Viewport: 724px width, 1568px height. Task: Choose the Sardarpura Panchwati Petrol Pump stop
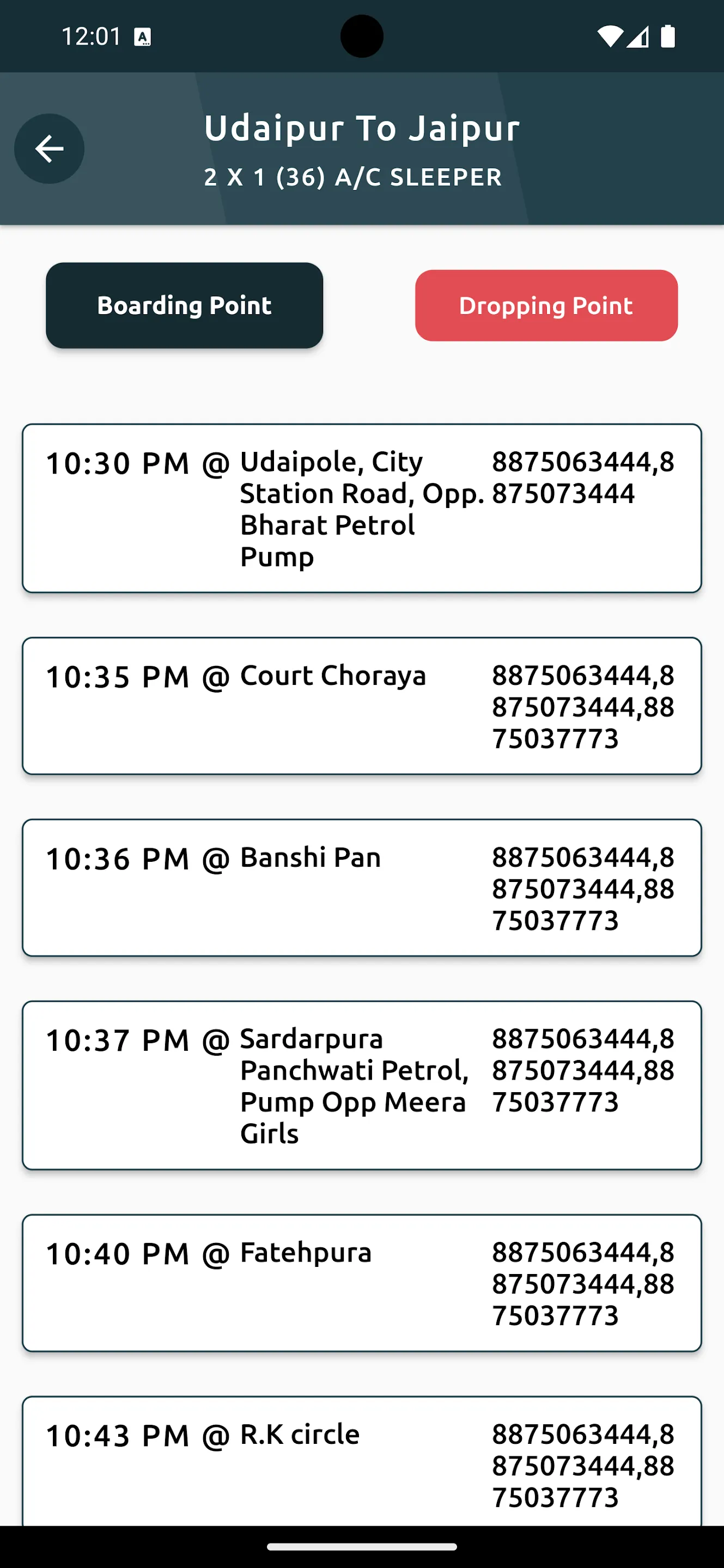pyautogui.click(x=362, y=1085)
